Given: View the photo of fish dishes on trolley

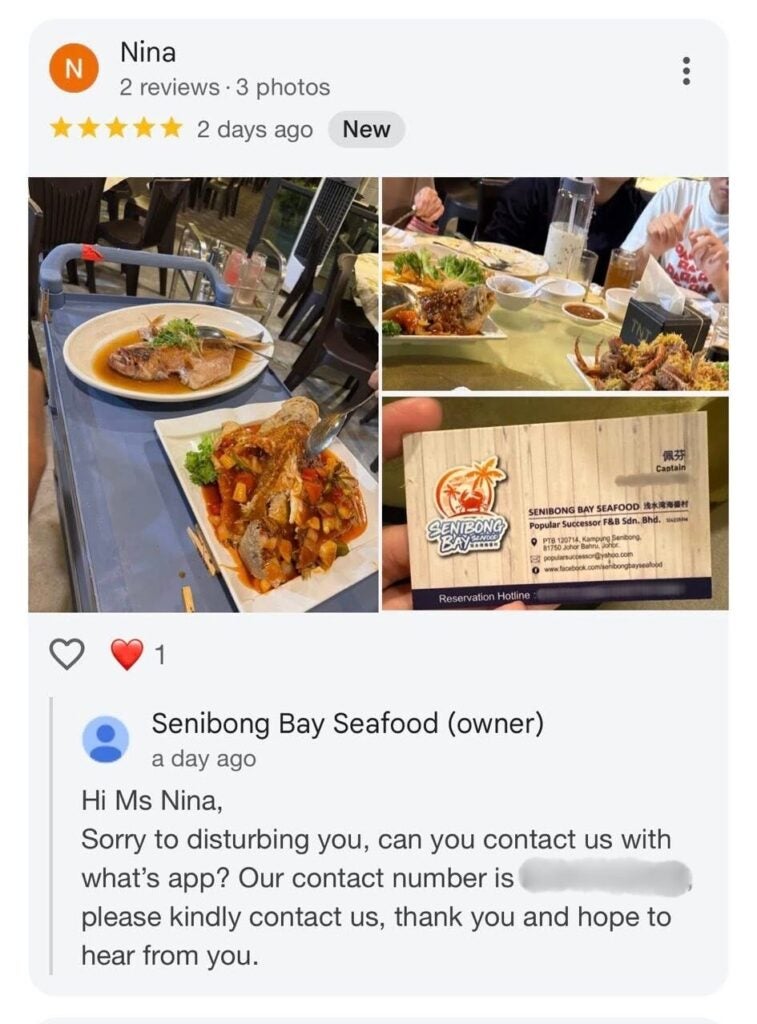Looking at the screenshot, I should (203, 394).
